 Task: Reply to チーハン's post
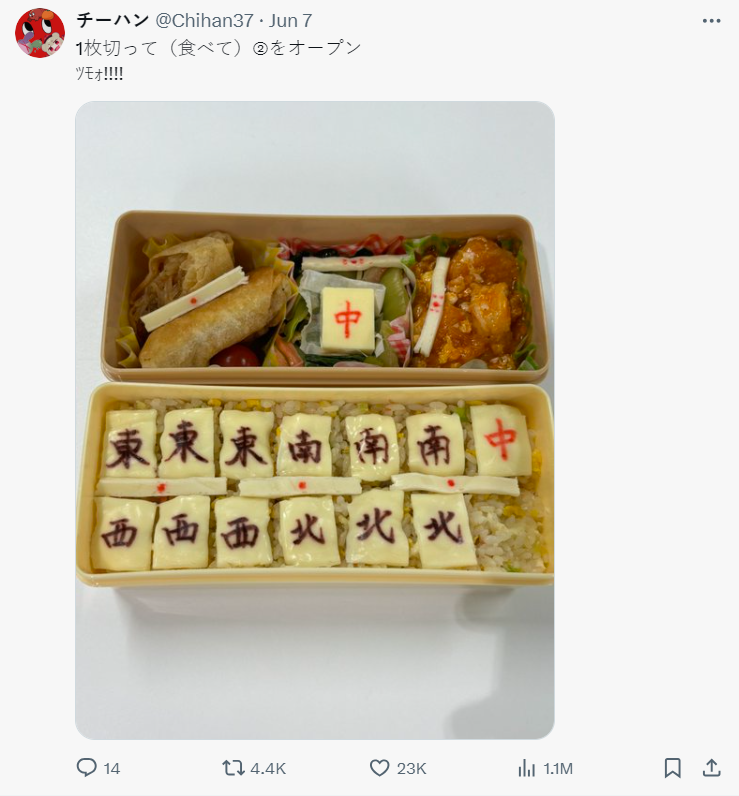(88, 768)
